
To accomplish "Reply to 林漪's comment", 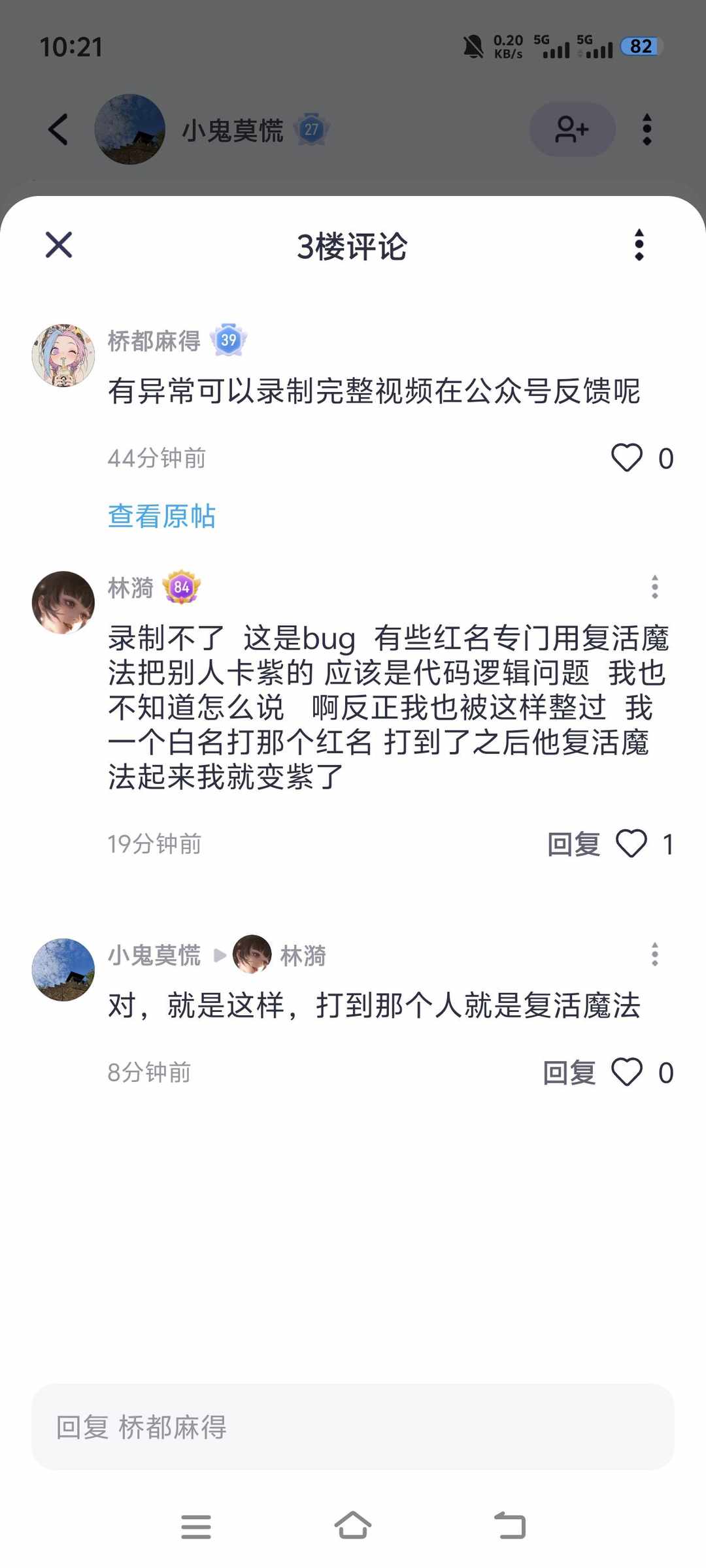I will pyautogui.click(x=573, y=844).
